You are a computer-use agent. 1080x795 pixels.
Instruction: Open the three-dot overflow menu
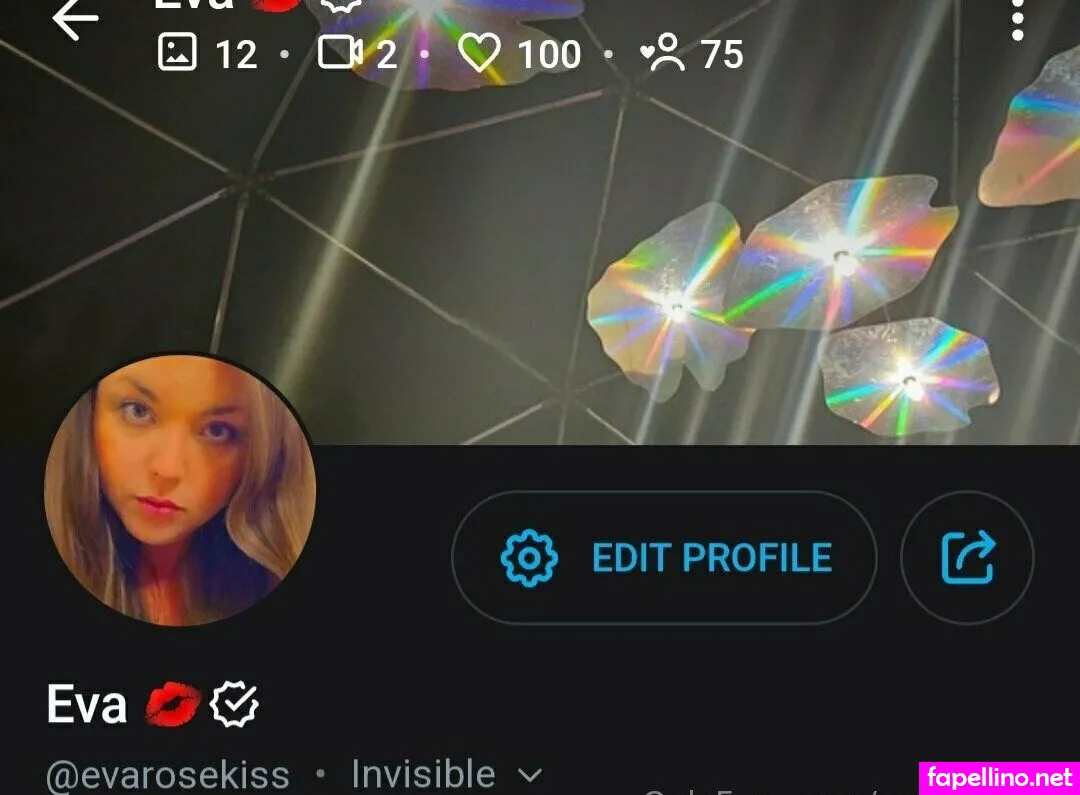1017,20
